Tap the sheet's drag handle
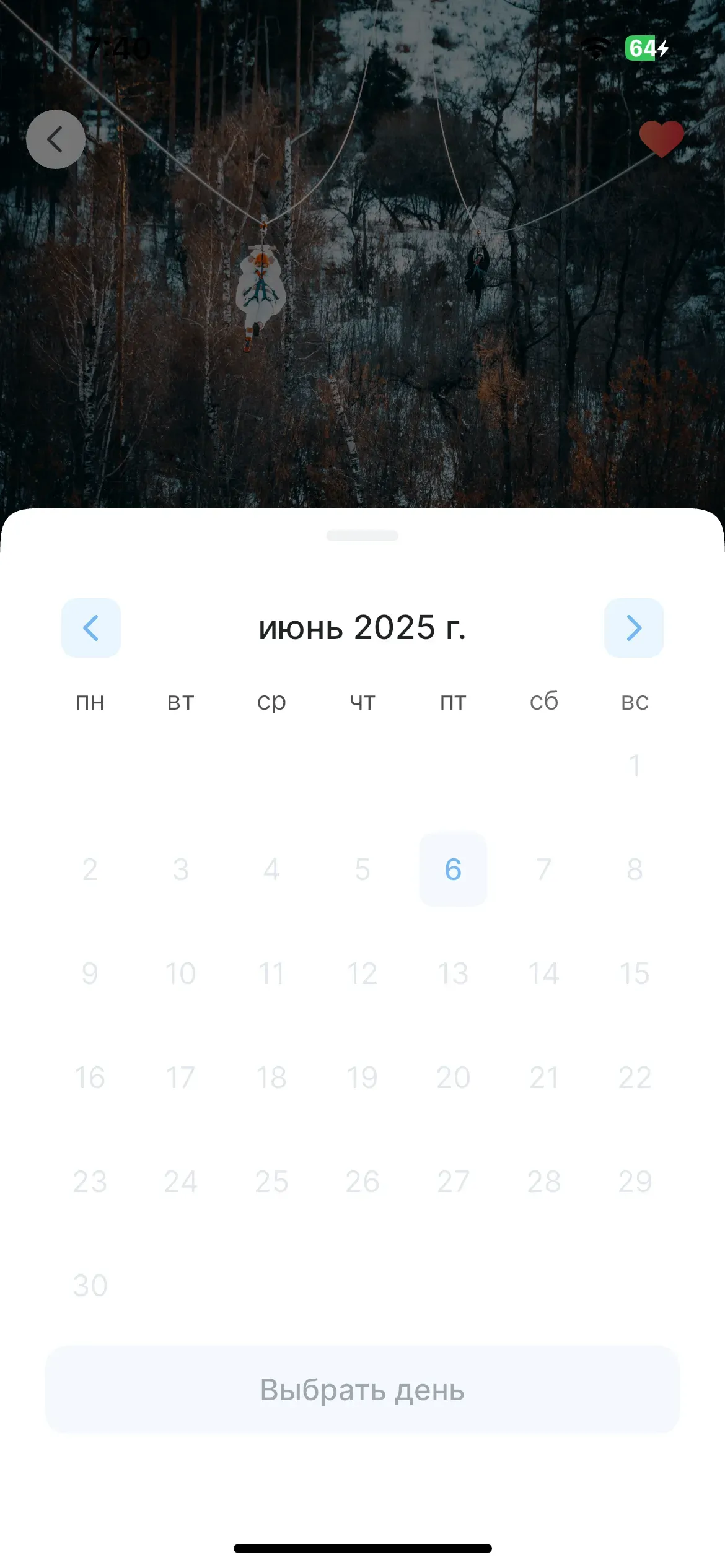The image size is (725, 1568). coord(362,536)
